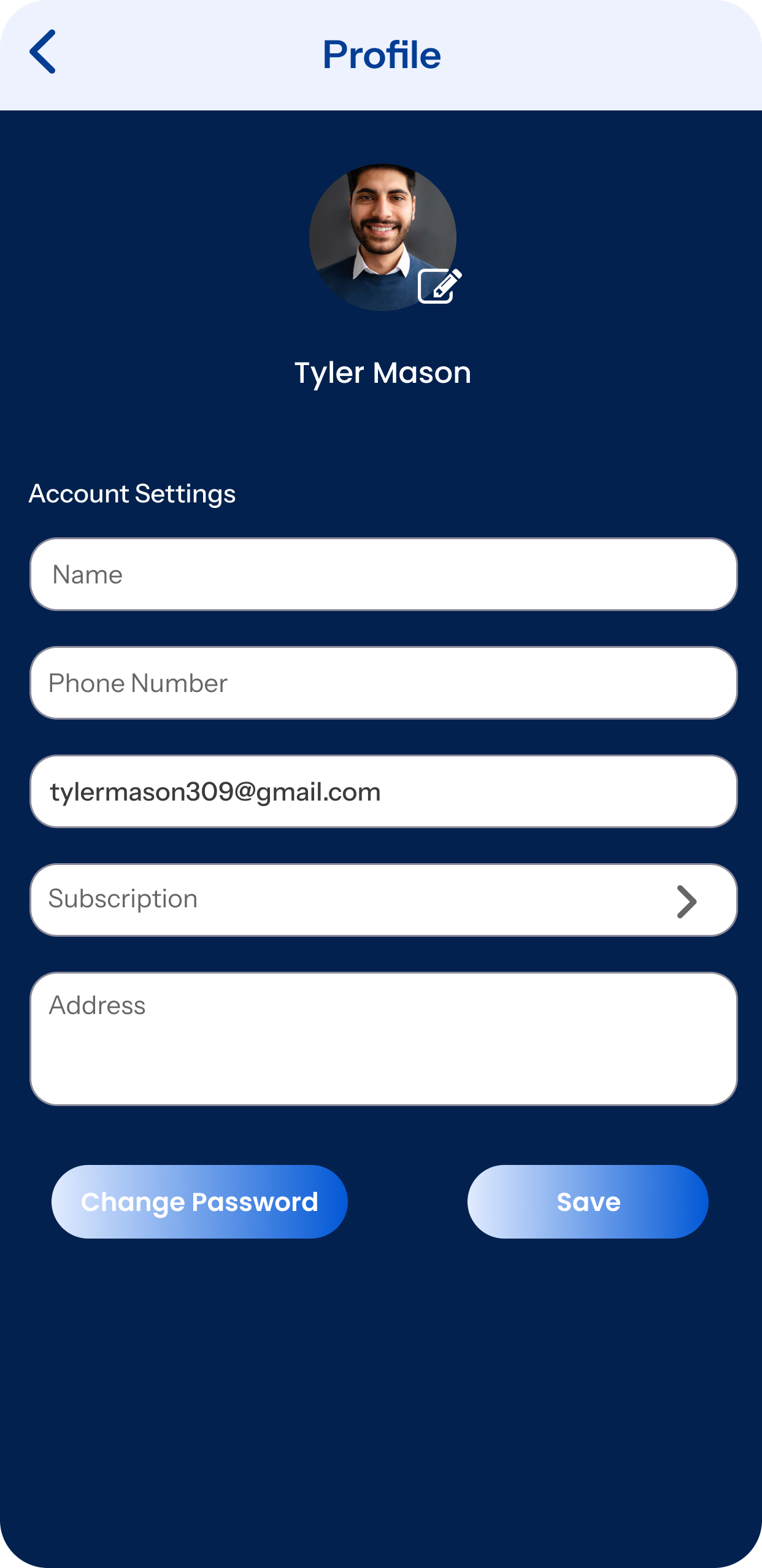The width and height of the screenshot is (762, 1568).
Task: Tap the Phone Number field
Action: pyautogui.click(x=383, y=683)
